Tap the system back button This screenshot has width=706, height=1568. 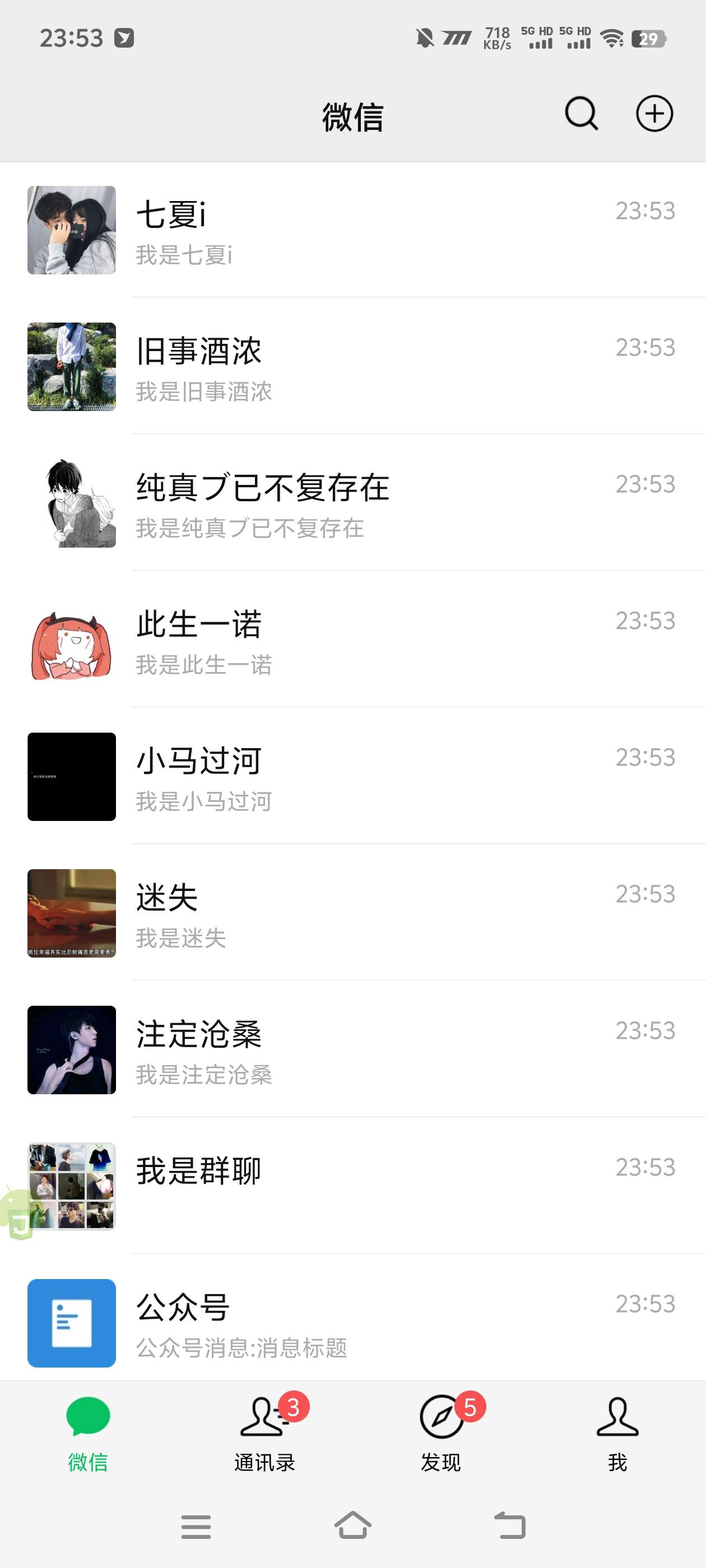click(x=509, y=1525)
